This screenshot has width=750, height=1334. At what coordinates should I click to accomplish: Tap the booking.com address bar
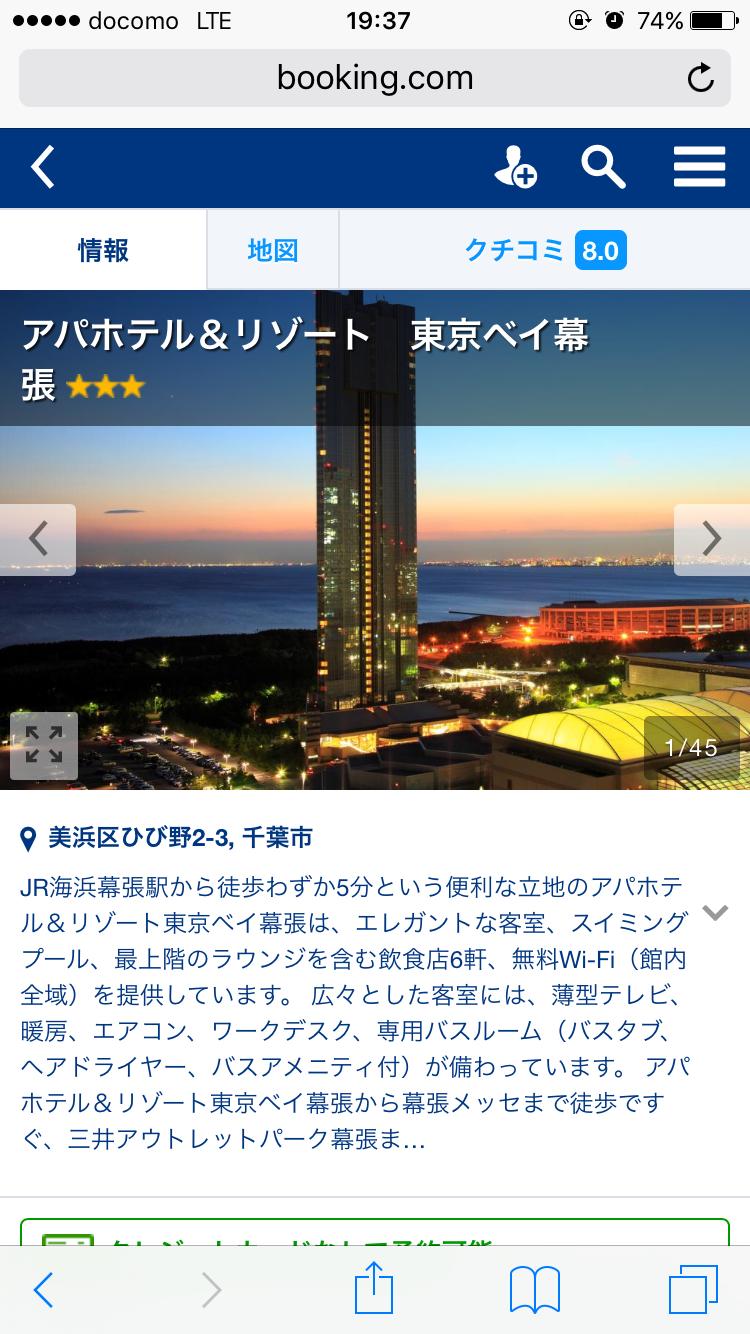coord(375,78)
